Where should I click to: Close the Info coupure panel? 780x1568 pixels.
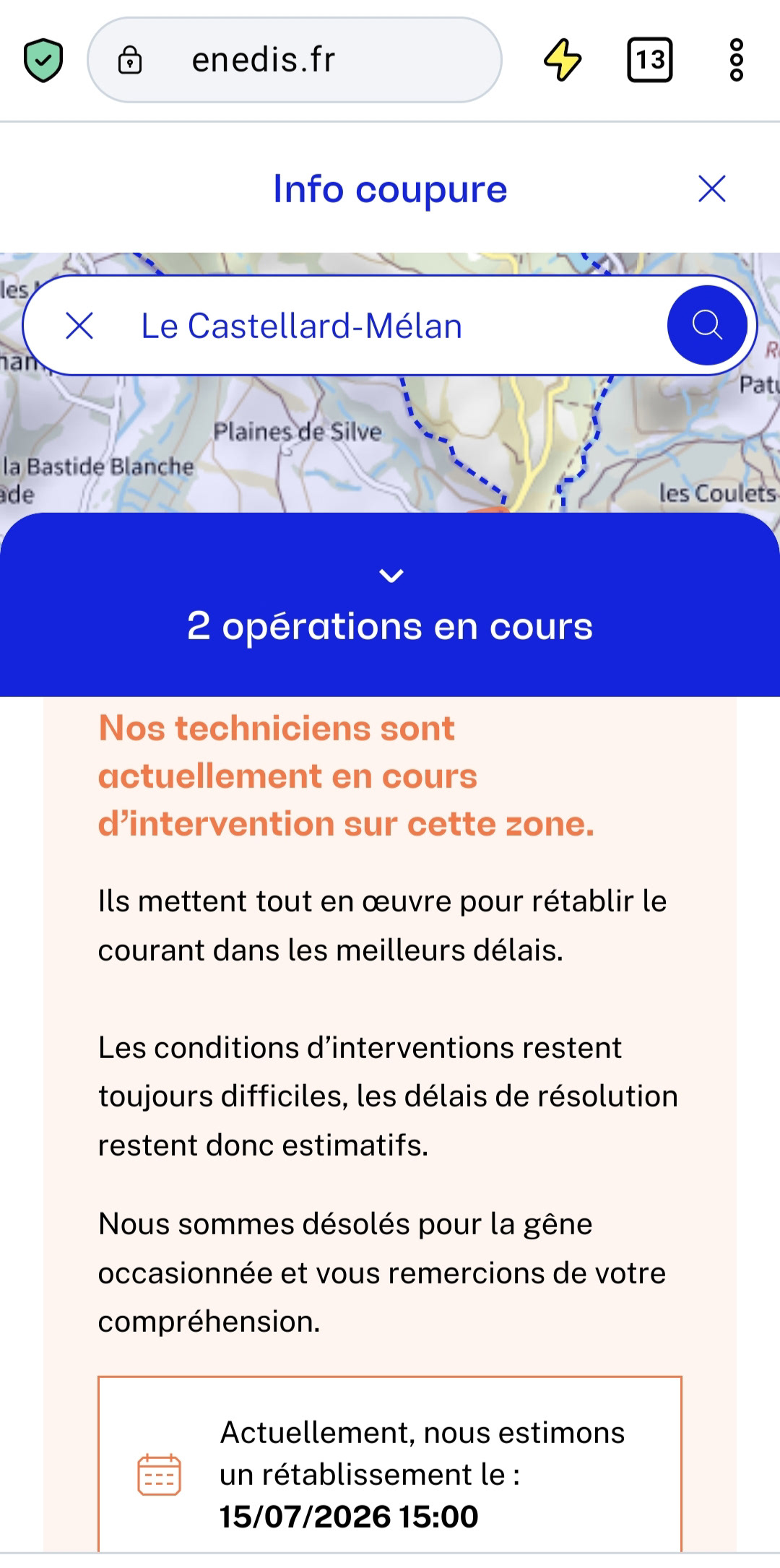pos(711,189)
